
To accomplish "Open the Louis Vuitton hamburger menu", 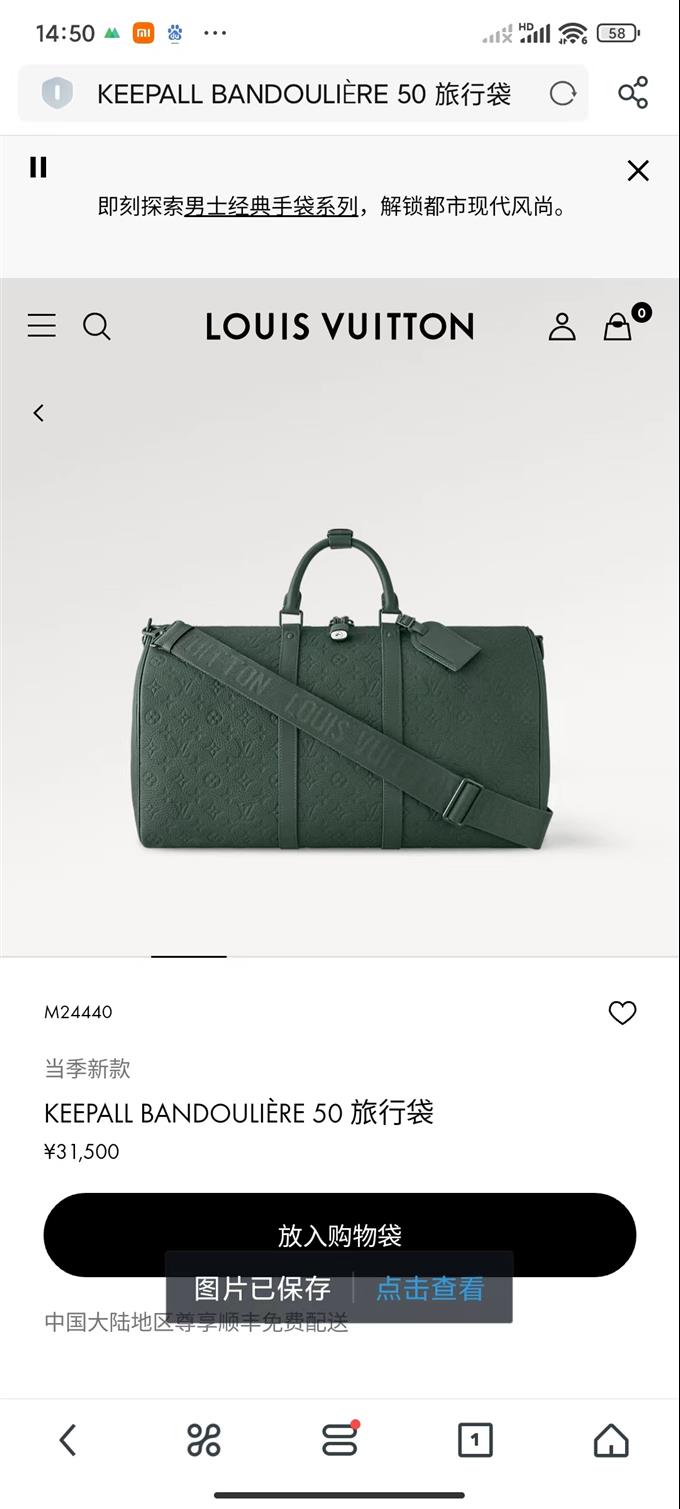I will pos(41,326).
